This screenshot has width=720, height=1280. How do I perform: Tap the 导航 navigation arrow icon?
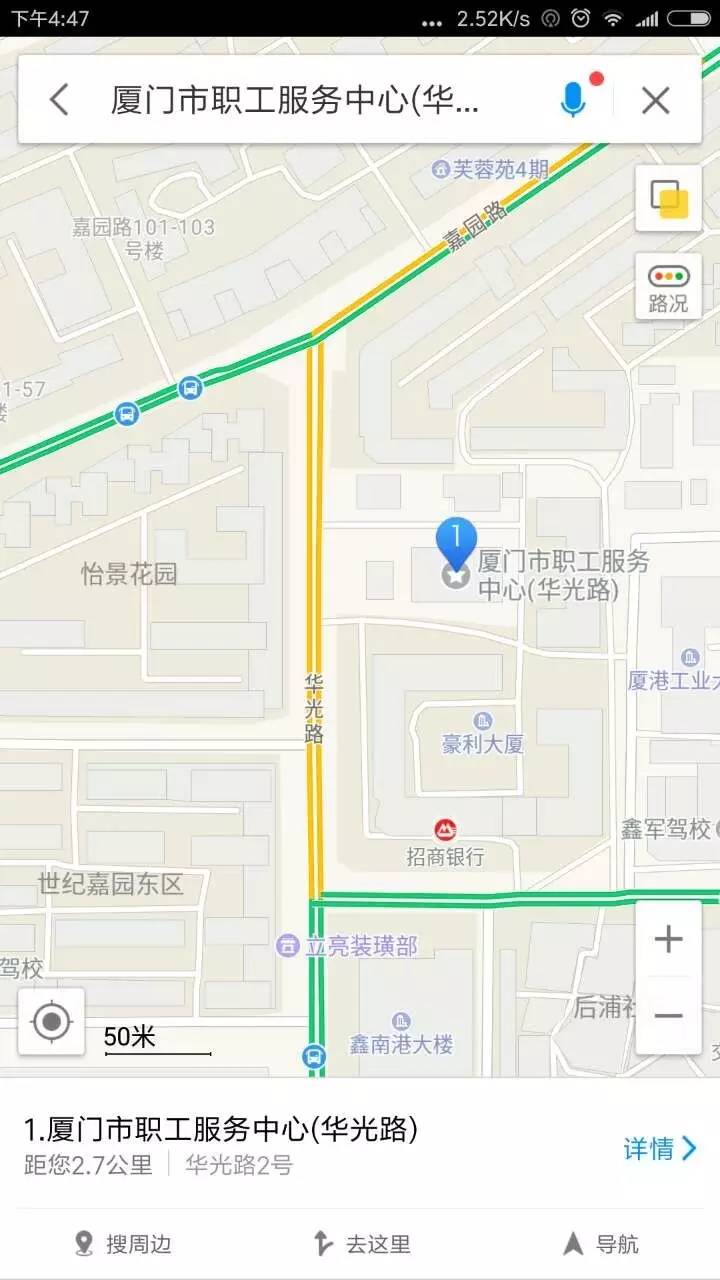(572, 1244)
